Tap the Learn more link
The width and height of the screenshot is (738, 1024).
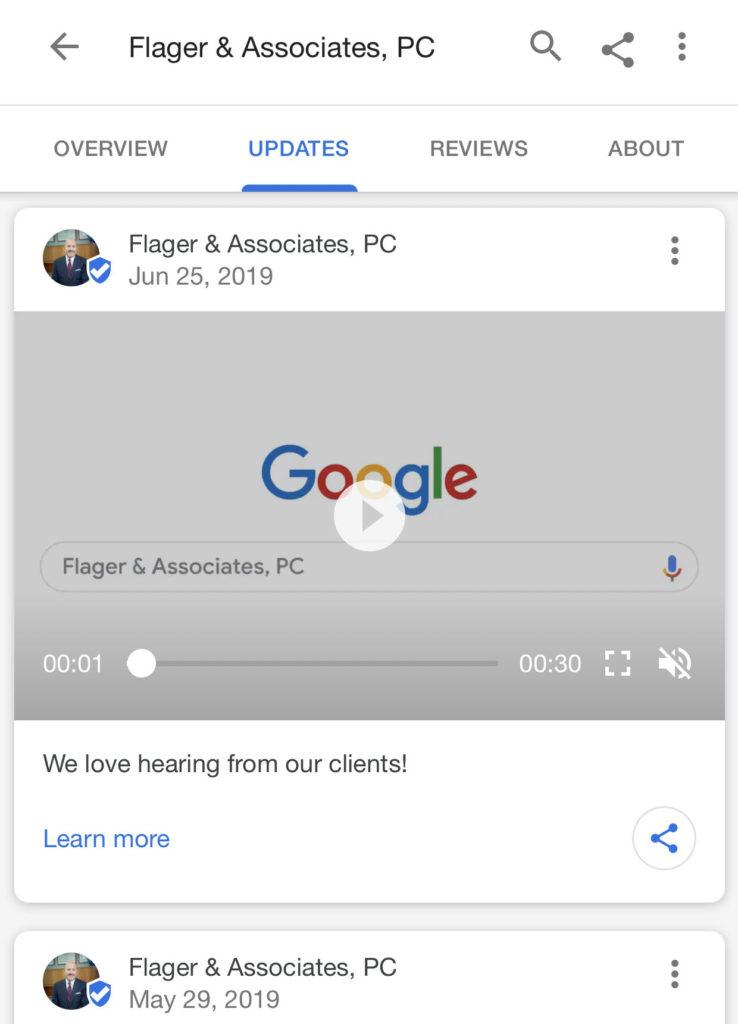106,839
